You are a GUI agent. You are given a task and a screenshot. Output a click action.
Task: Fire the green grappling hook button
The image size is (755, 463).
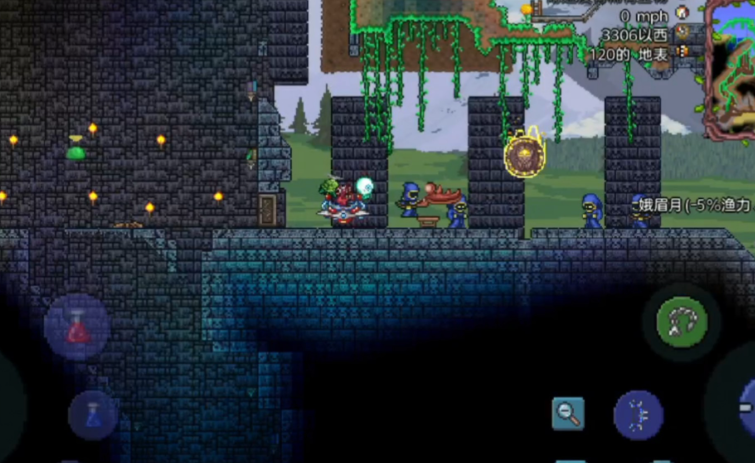[x=682, y=322]
